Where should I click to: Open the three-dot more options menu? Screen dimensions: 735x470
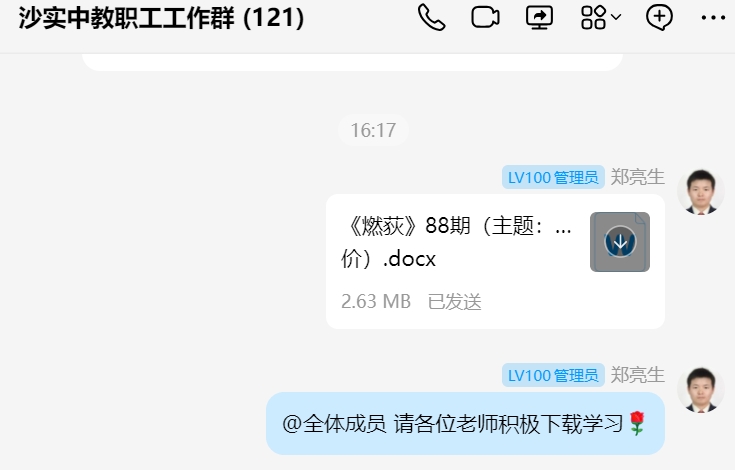713,18
